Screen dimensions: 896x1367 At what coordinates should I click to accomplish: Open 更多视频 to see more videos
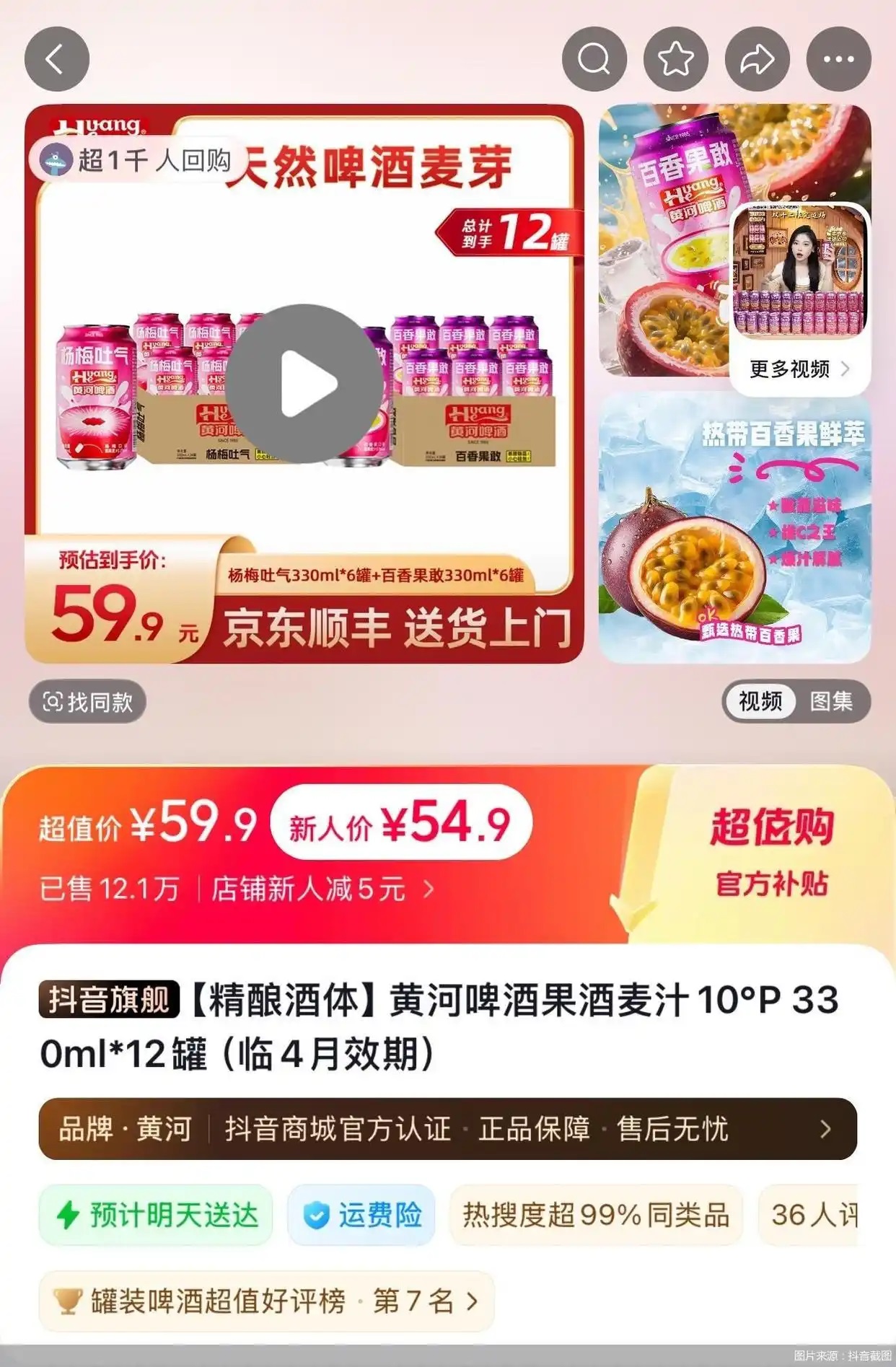799,369
